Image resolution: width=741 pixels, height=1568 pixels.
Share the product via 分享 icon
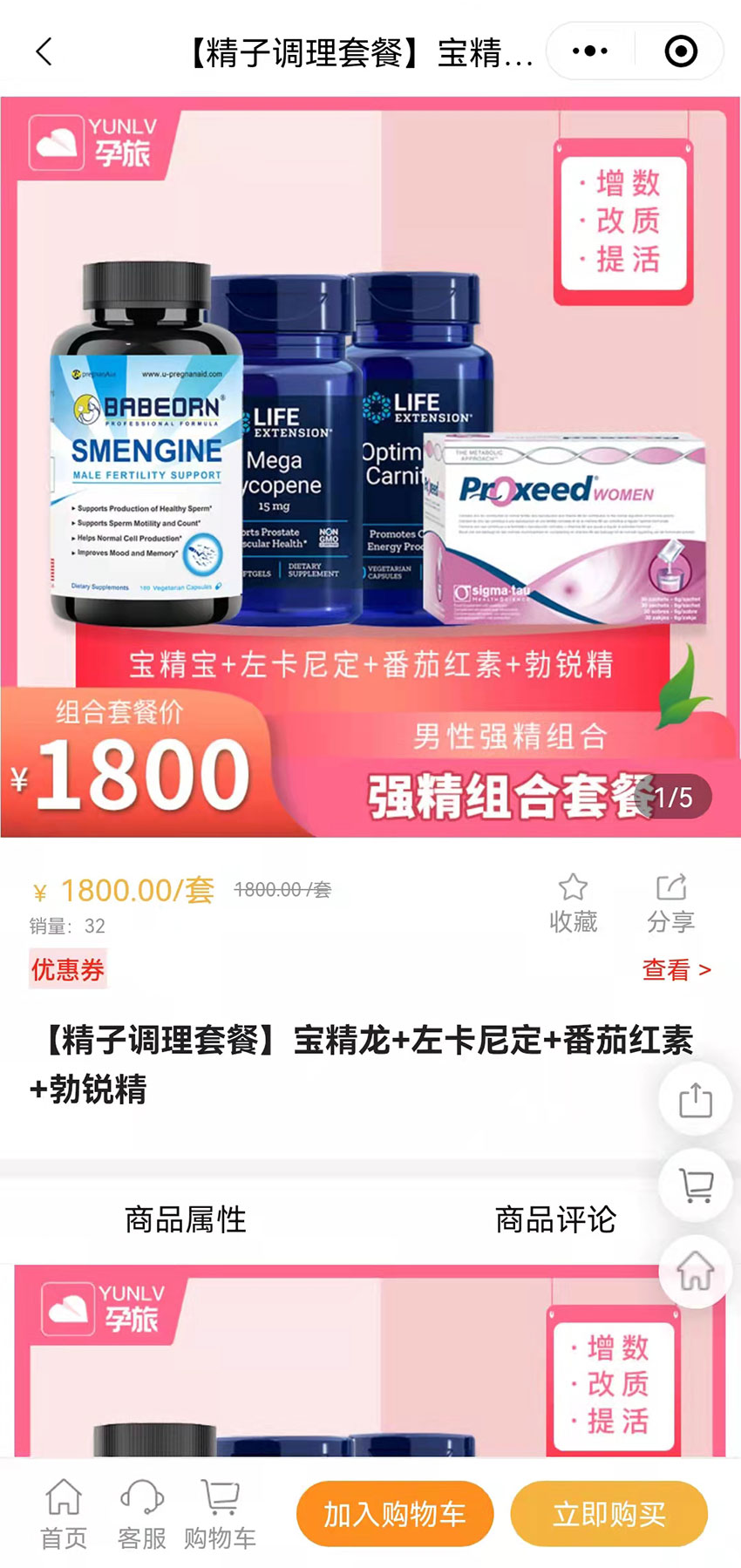coord(670,902)
